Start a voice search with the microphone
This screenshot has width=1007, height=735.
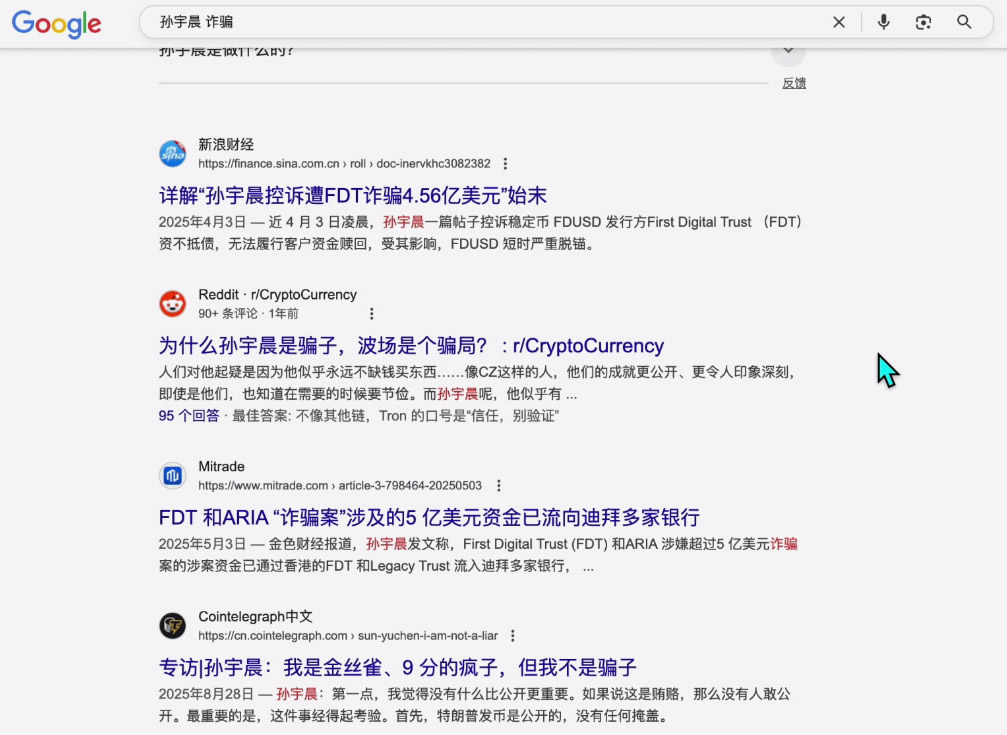click(x=884, y=22)
